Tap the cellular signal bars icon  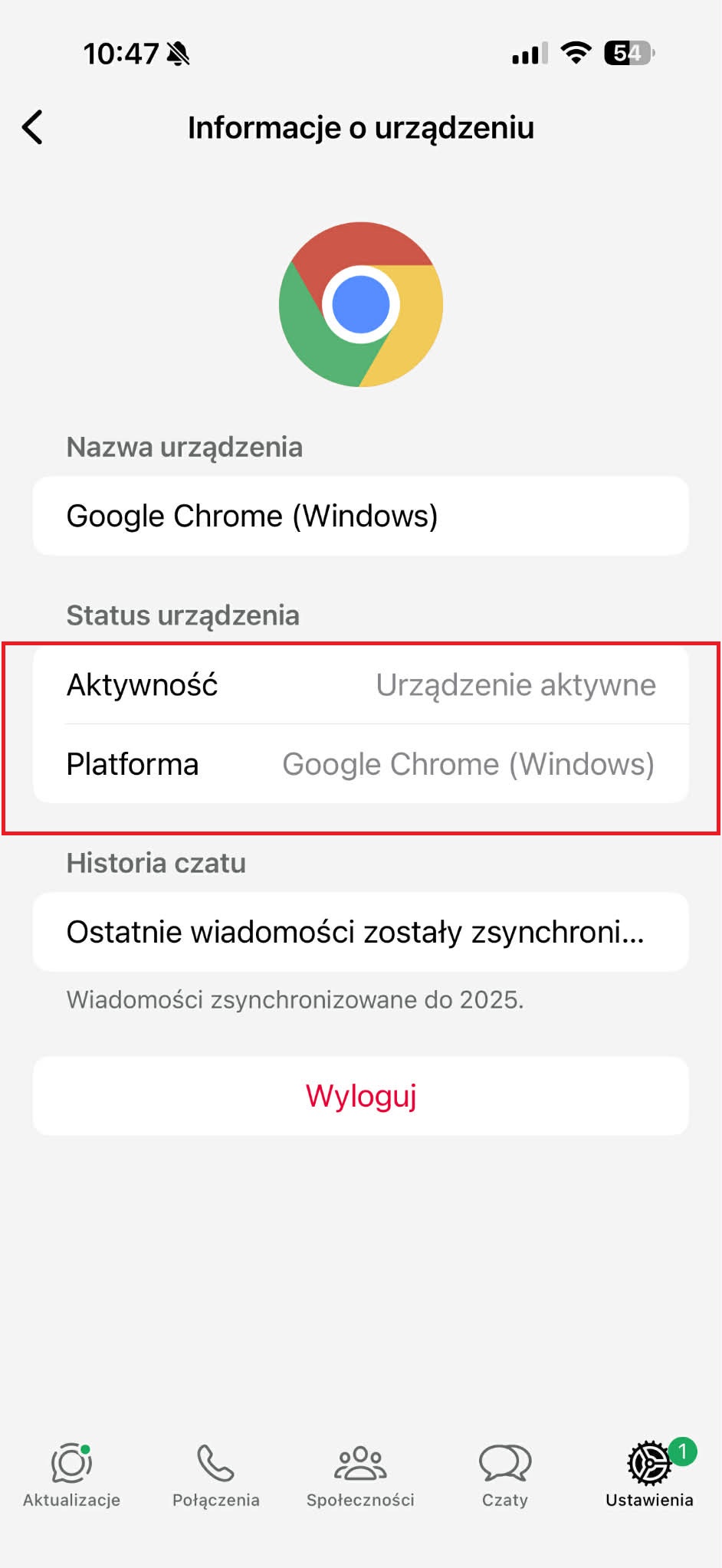click(x=527, y=52)
